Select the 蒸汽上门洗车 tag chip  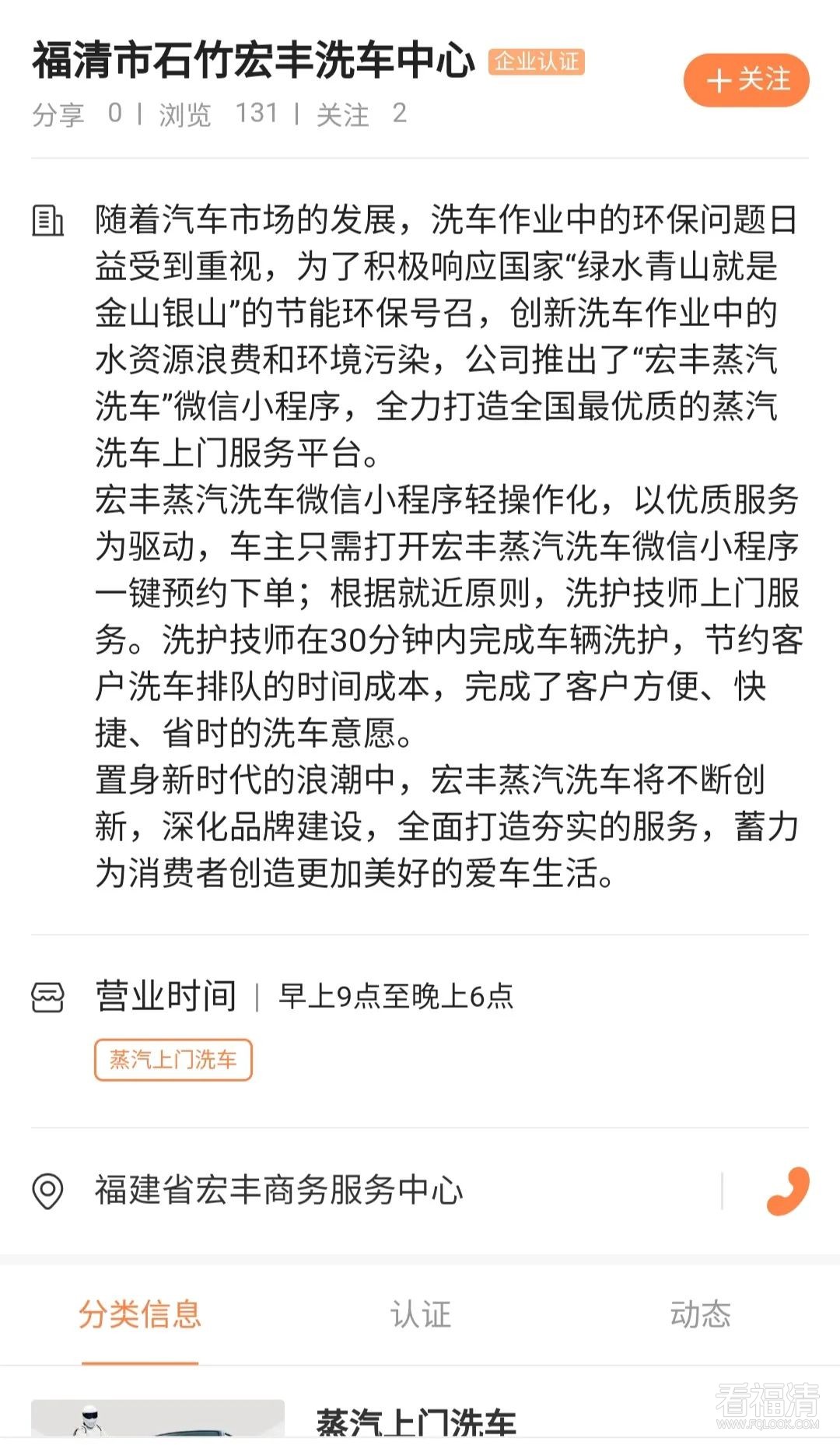pyautogui.click(x=173, y=1060)
